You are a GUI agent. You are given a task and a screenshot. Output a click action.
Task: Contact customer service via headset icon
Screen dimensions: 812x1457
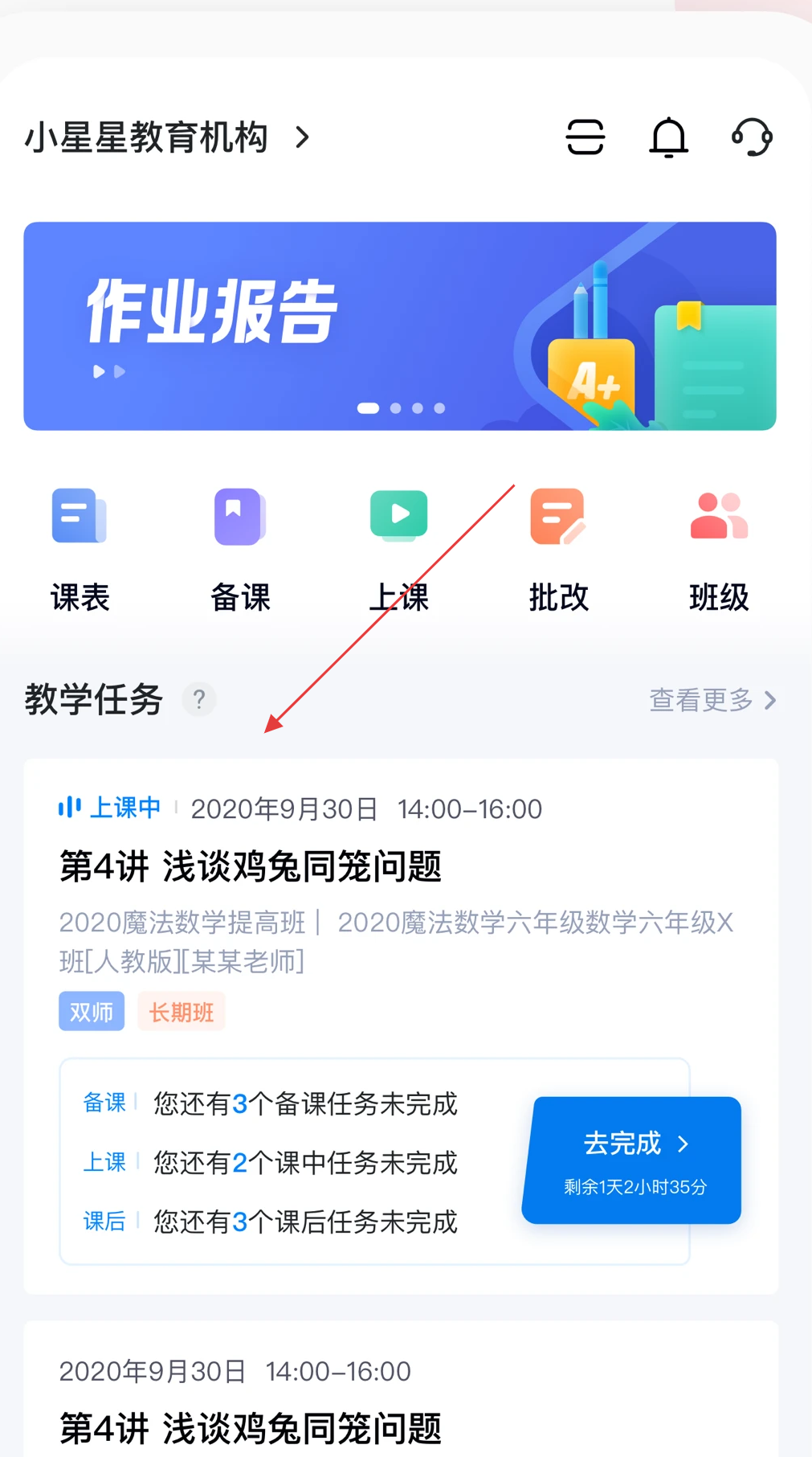click(x=752, y=137)
